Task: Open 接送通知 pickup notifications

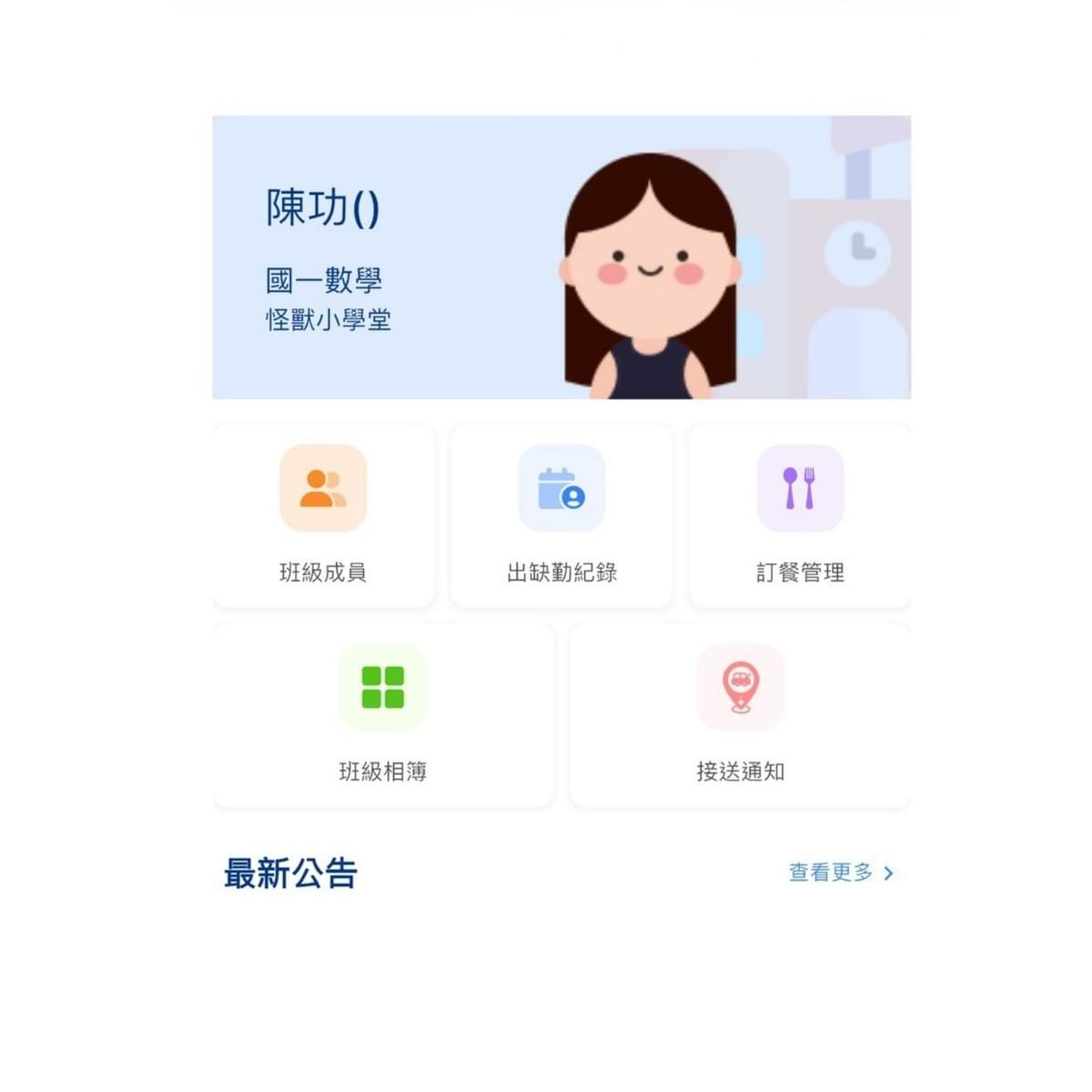Action: (740, 714)
